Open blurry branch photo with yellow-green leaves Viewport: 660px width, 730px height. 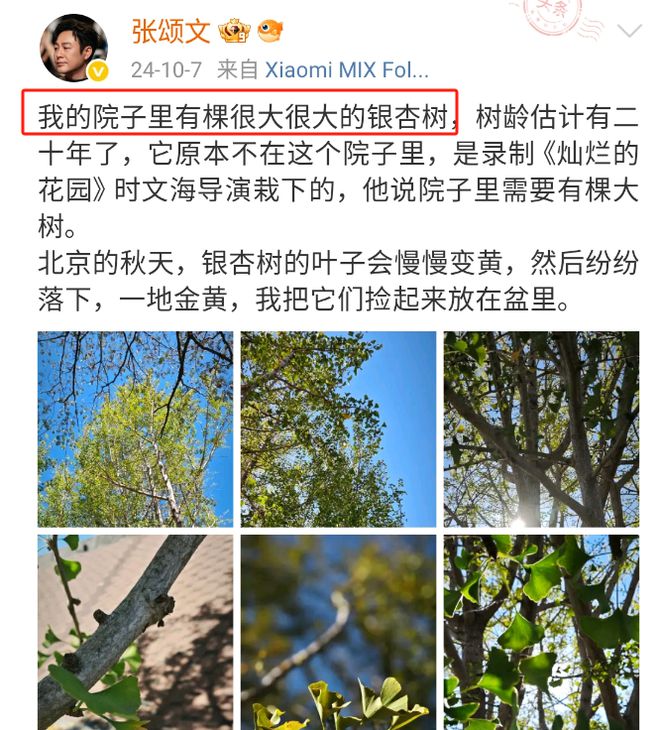[x=338, y=632]
